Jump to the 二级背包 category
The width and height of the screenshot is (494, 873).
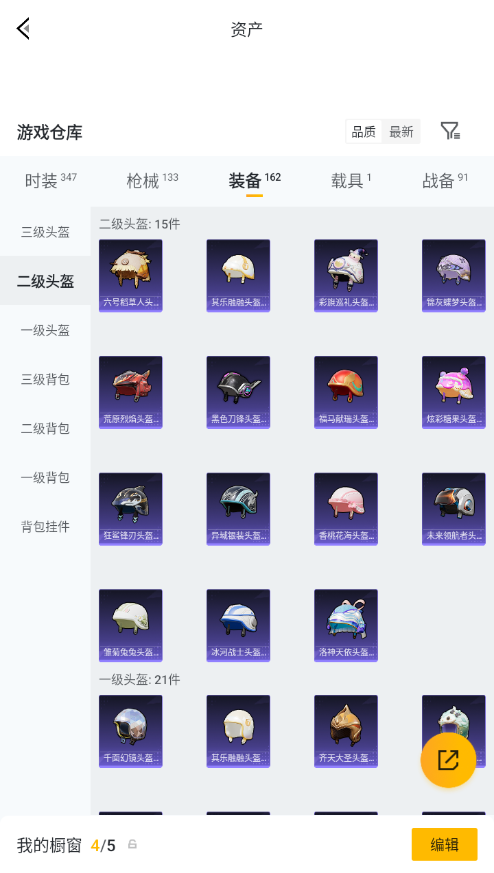(x=45, y=428)
